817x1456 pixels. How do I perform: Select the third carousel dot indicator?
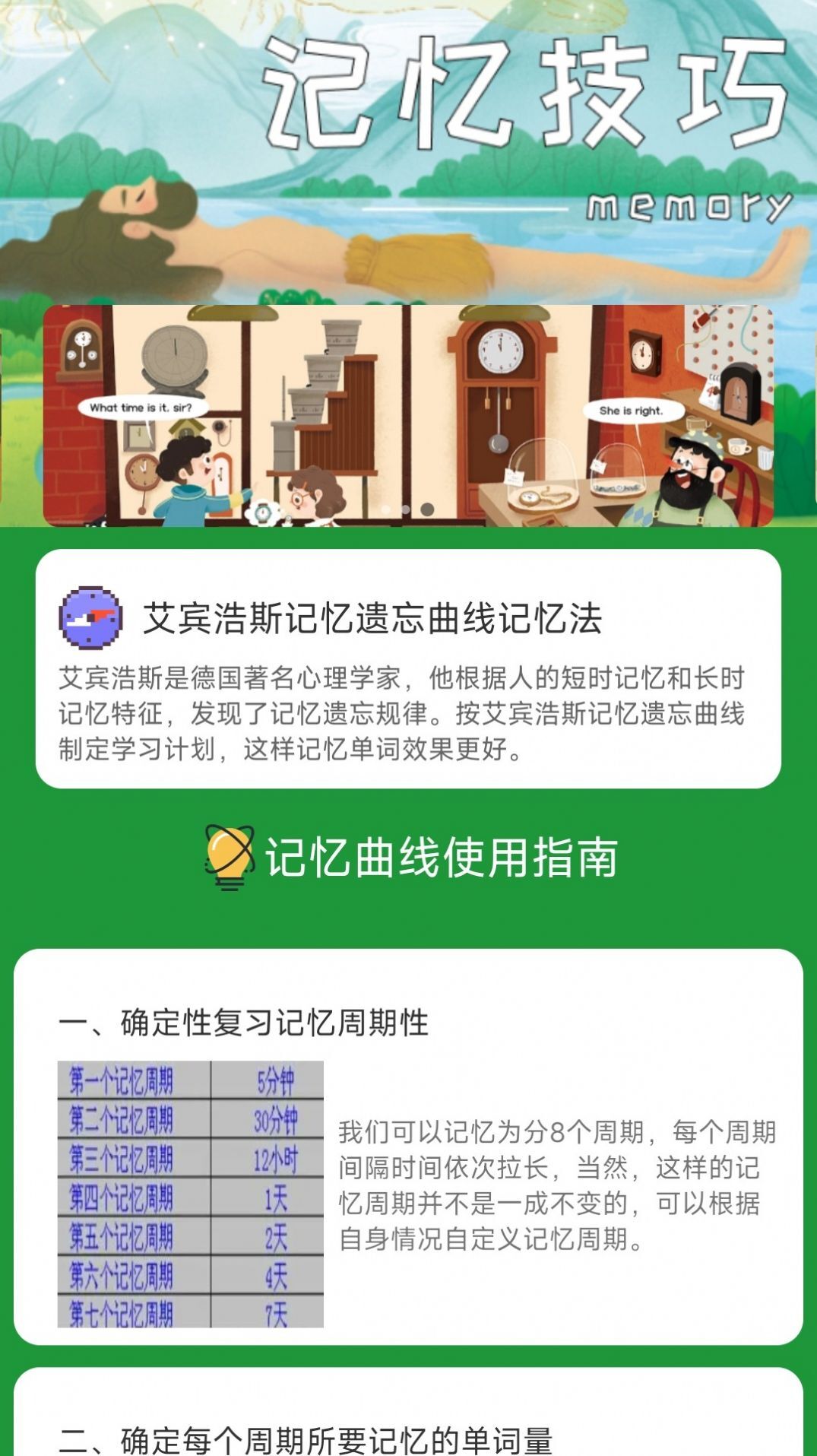click(x=426, y=509)
